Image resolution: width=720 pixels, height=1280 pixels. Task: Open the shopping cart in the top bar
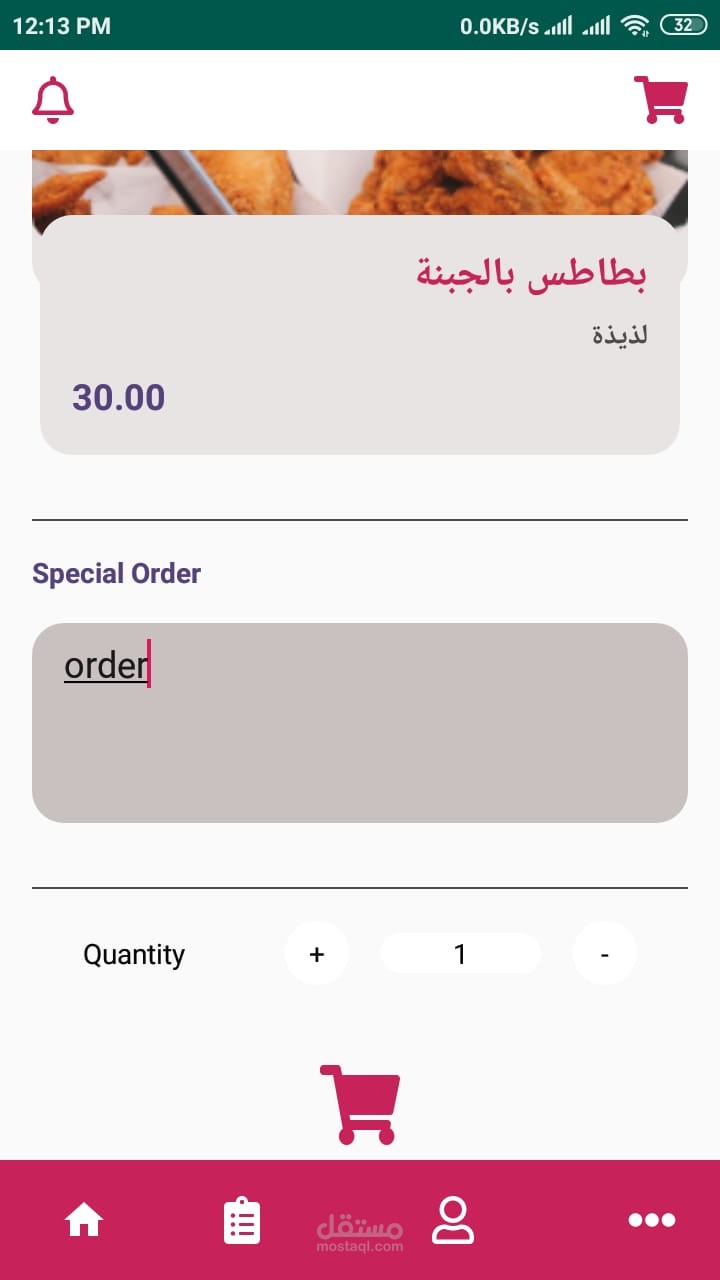(x=660, y=100)
